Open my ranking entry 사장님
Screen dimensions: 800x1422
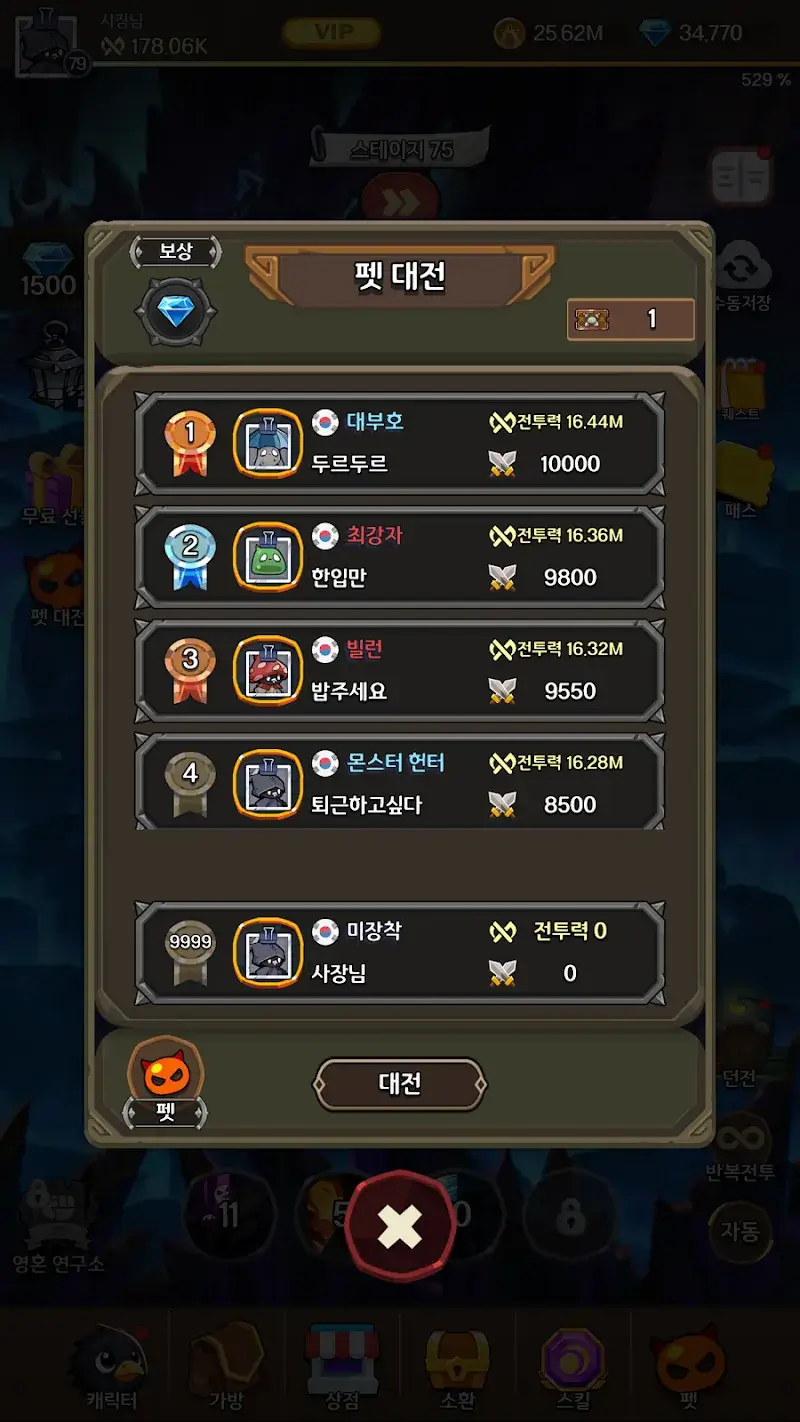click(x=400, y=952)
